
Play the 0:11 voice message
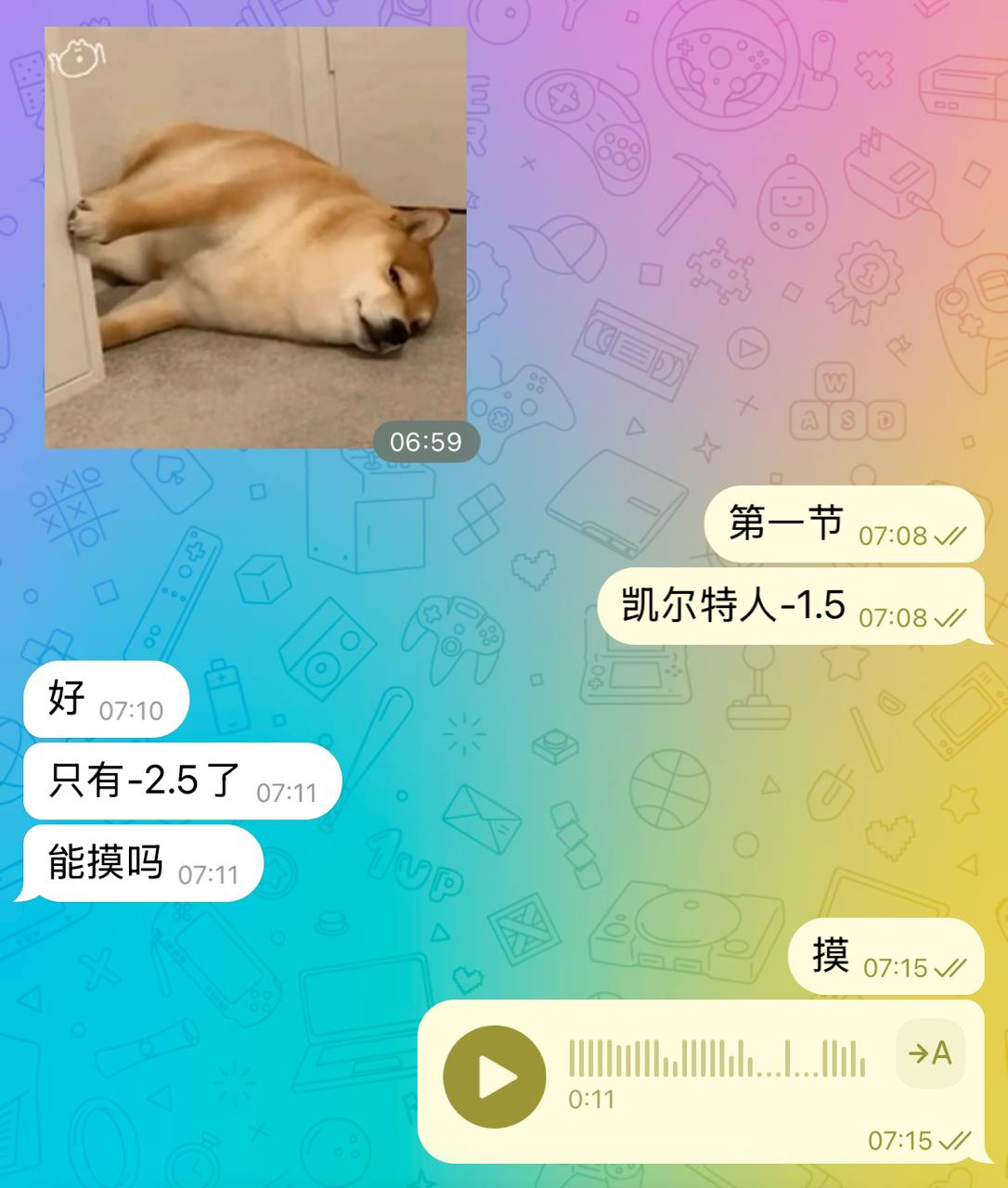[x=494, y=1077]
